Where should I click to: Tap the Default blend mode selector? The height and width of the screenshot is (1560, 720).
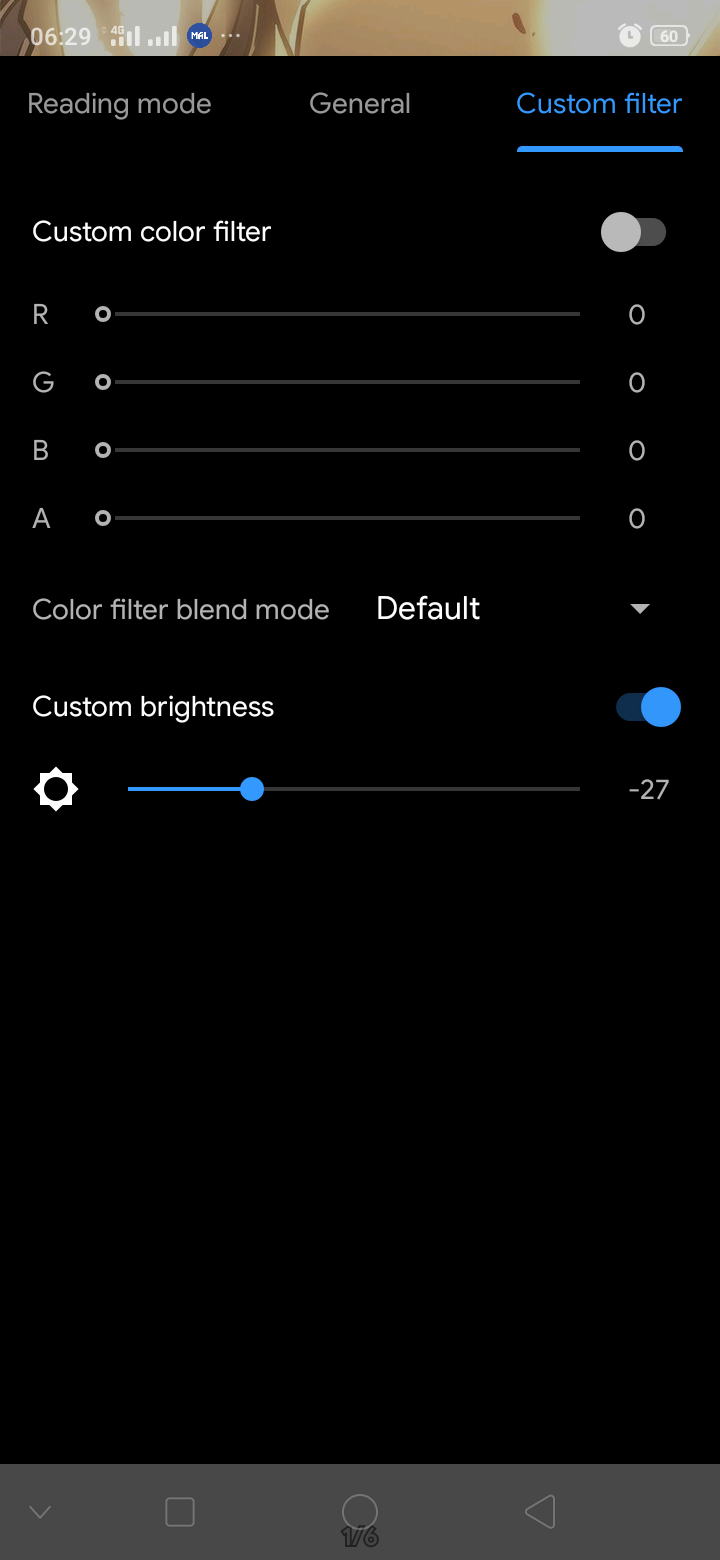427,608
